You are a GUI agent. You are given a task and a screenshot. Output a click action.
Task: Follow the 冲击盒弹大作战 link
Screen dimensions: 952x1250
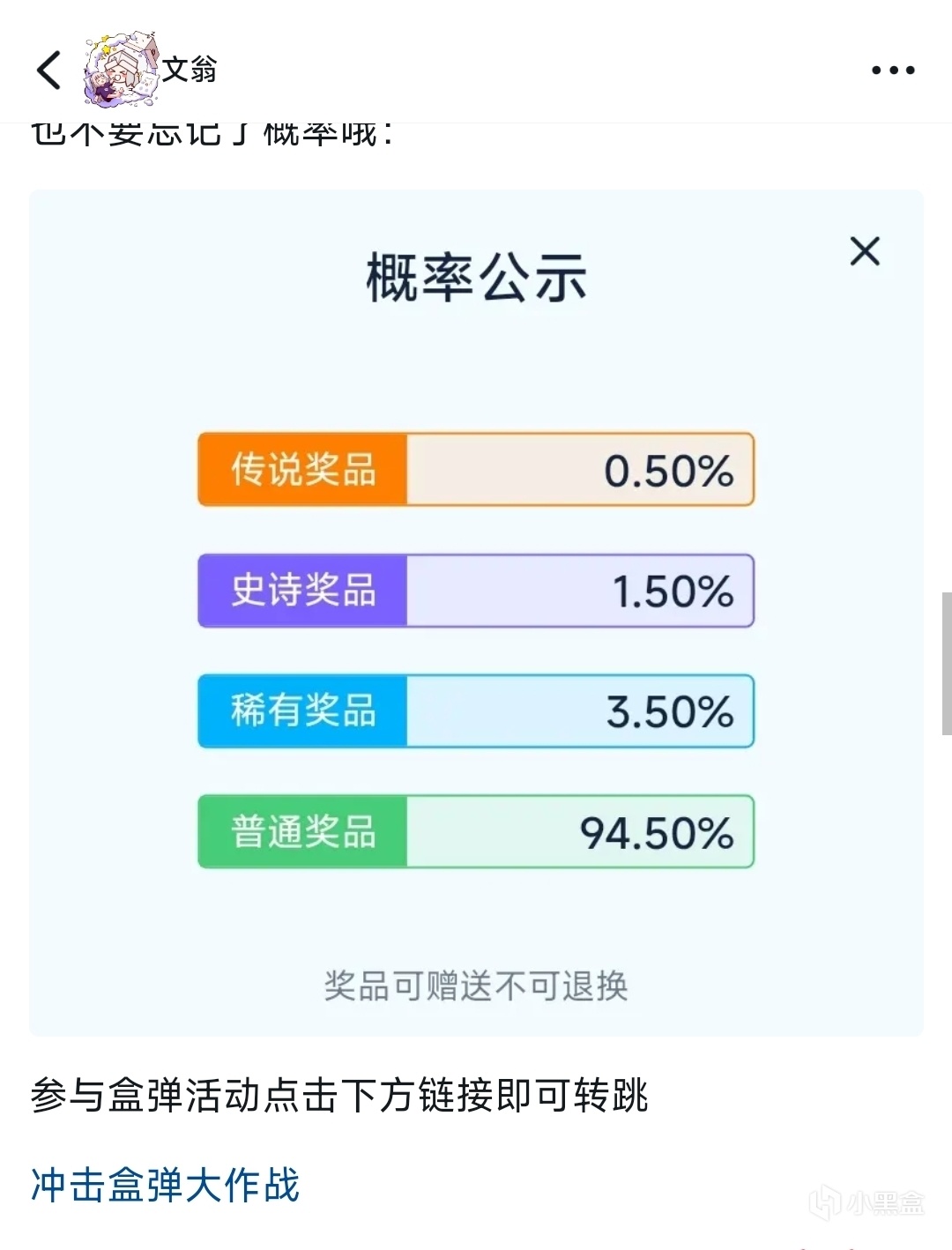165,1184
